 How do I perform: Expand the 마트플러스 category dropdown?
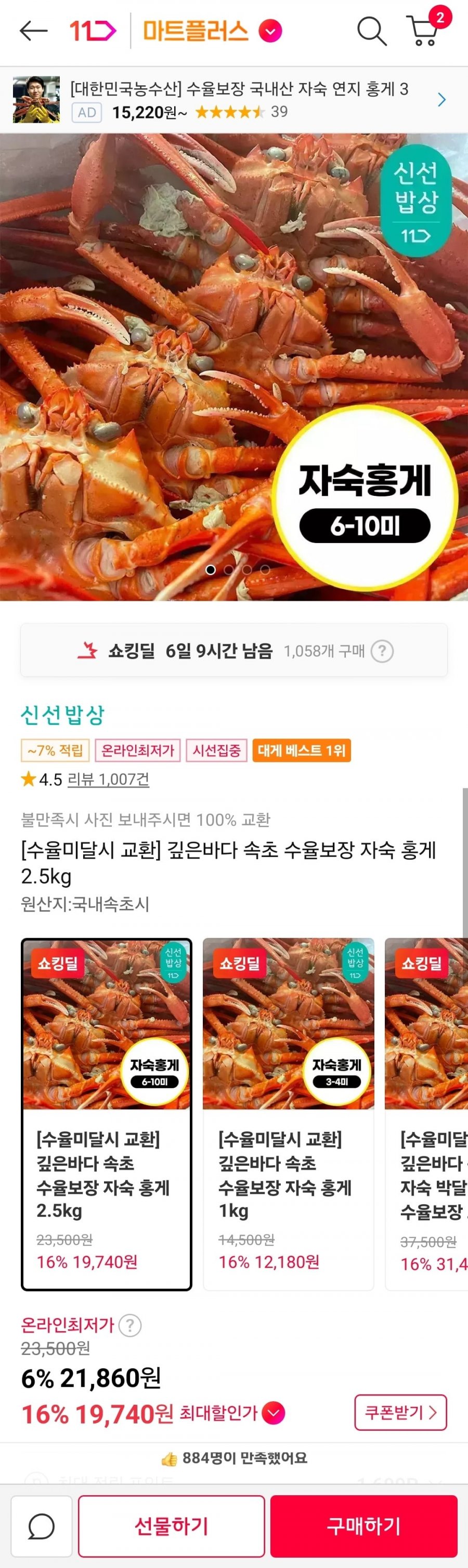click(x=270, y=31)
